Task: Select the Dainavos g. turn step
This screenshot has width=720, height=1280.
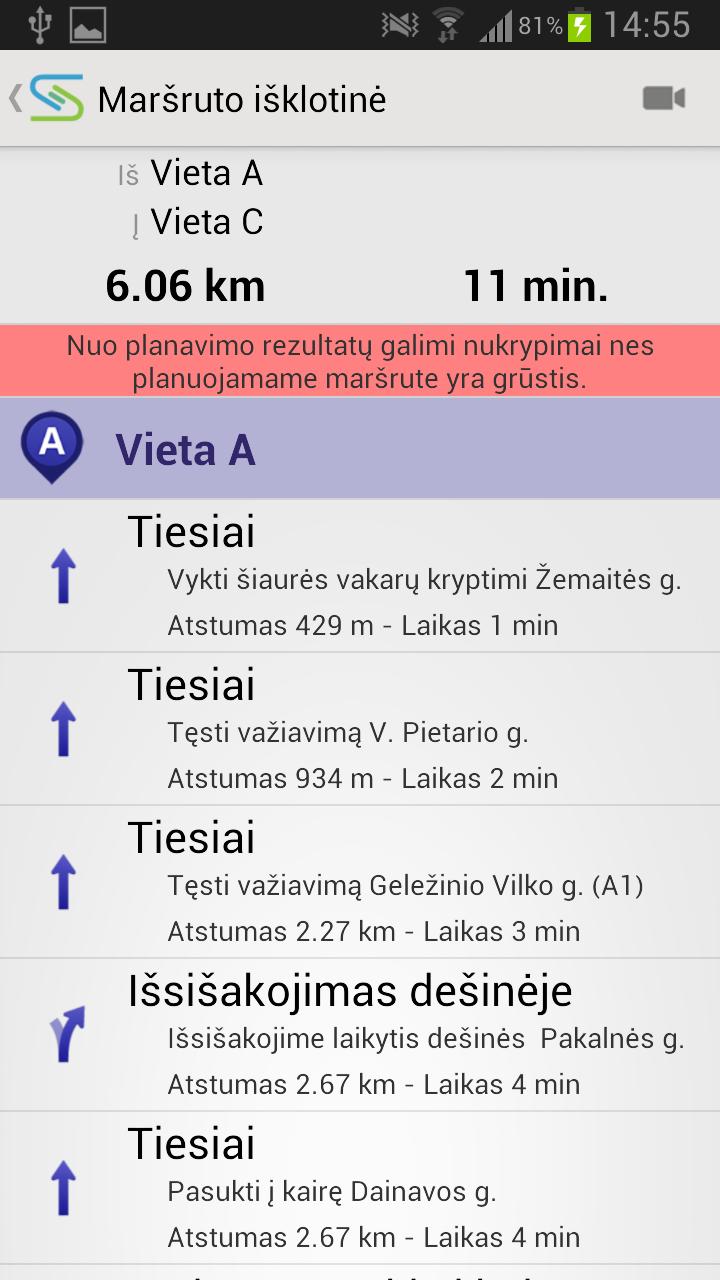Action: 360,1189
